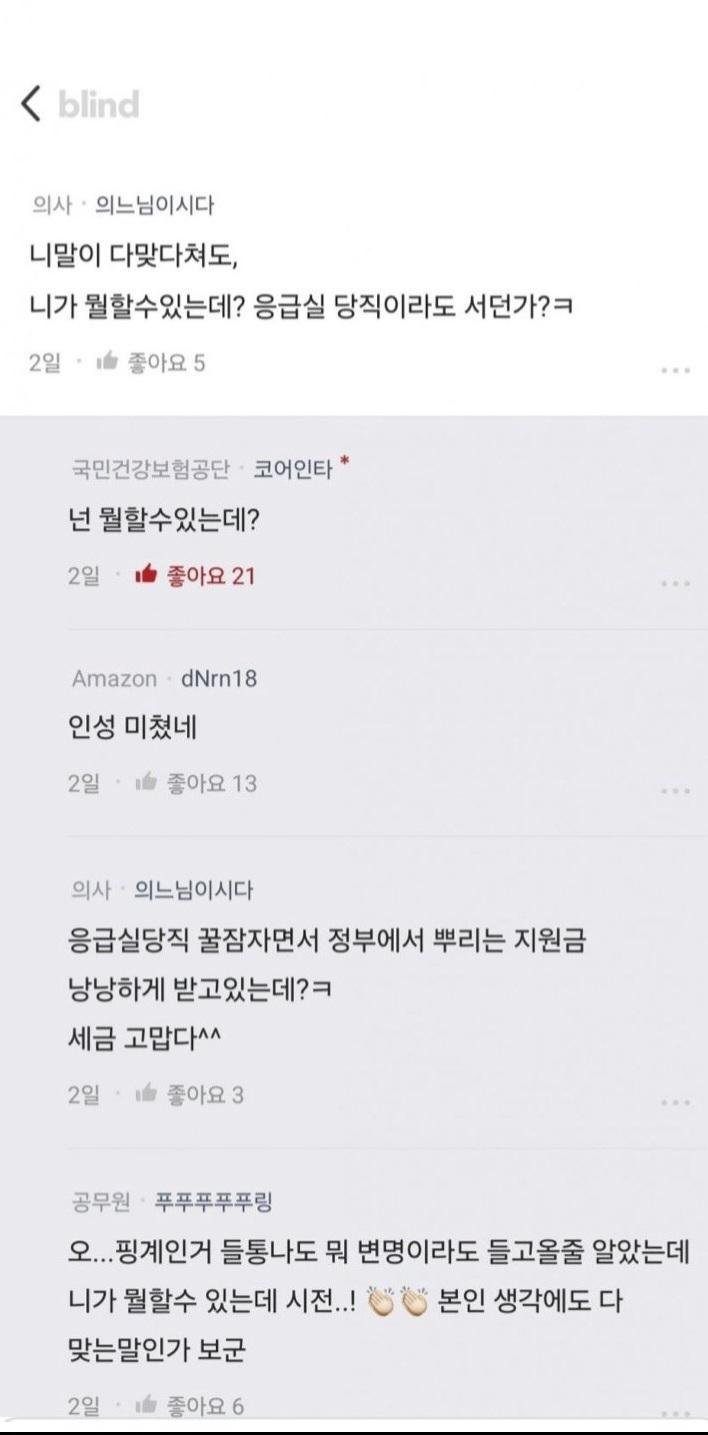The image size is (708, 1435).
Task: Open more options on 푸푸푸푸푸링's reply
Action: point(676,1412)
